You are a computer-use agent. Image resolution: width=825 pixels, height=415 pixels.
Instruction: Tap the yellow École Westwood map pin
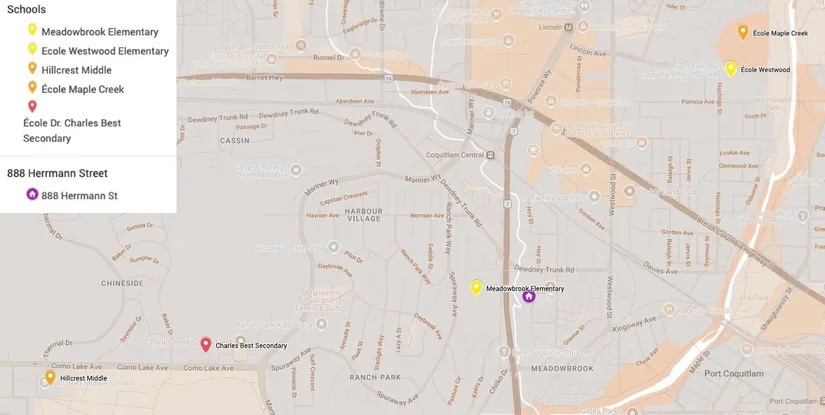tap(731, 68)
